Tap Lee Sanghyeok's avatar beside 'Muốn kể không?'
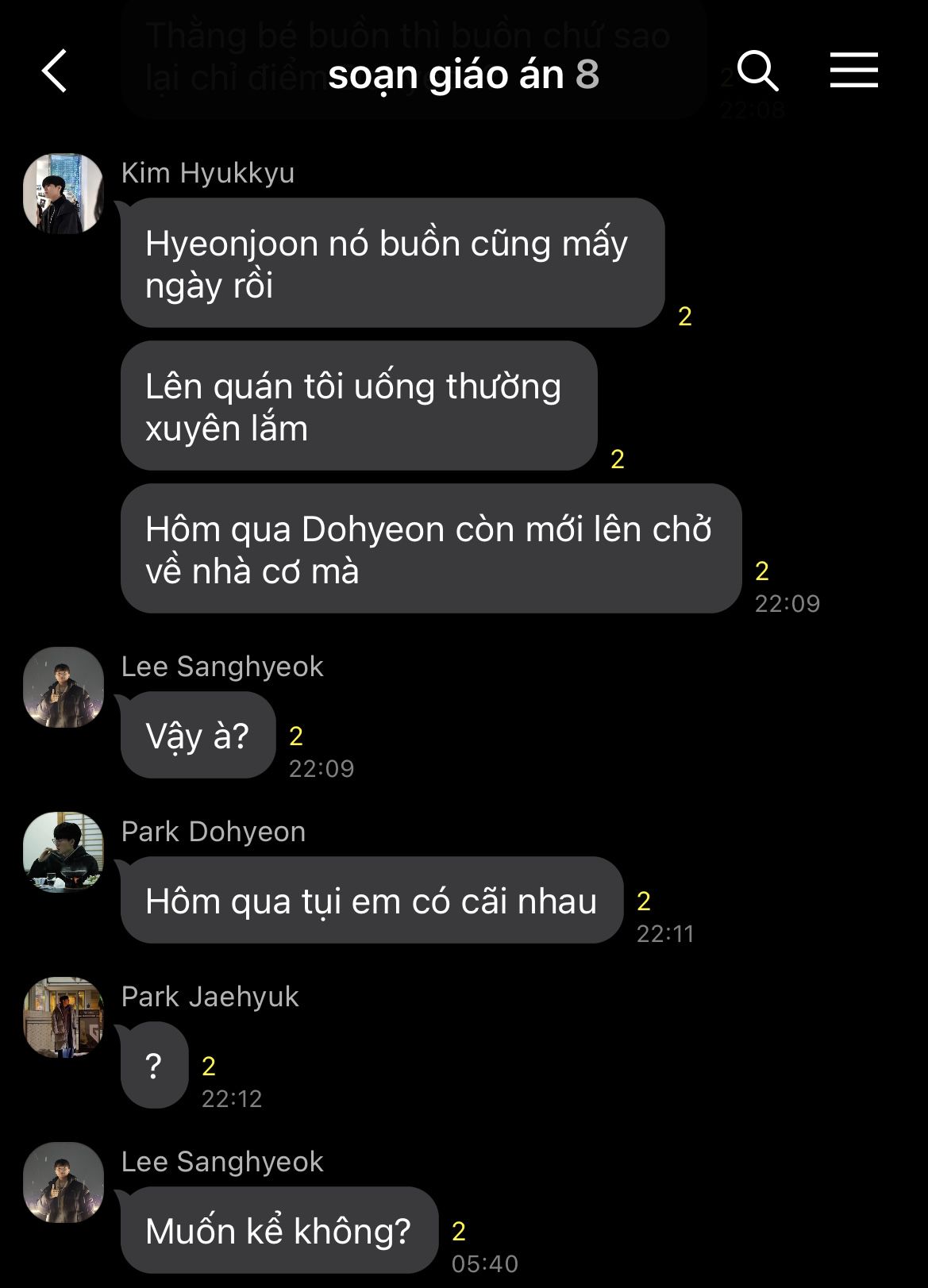 pos(64,1182)
